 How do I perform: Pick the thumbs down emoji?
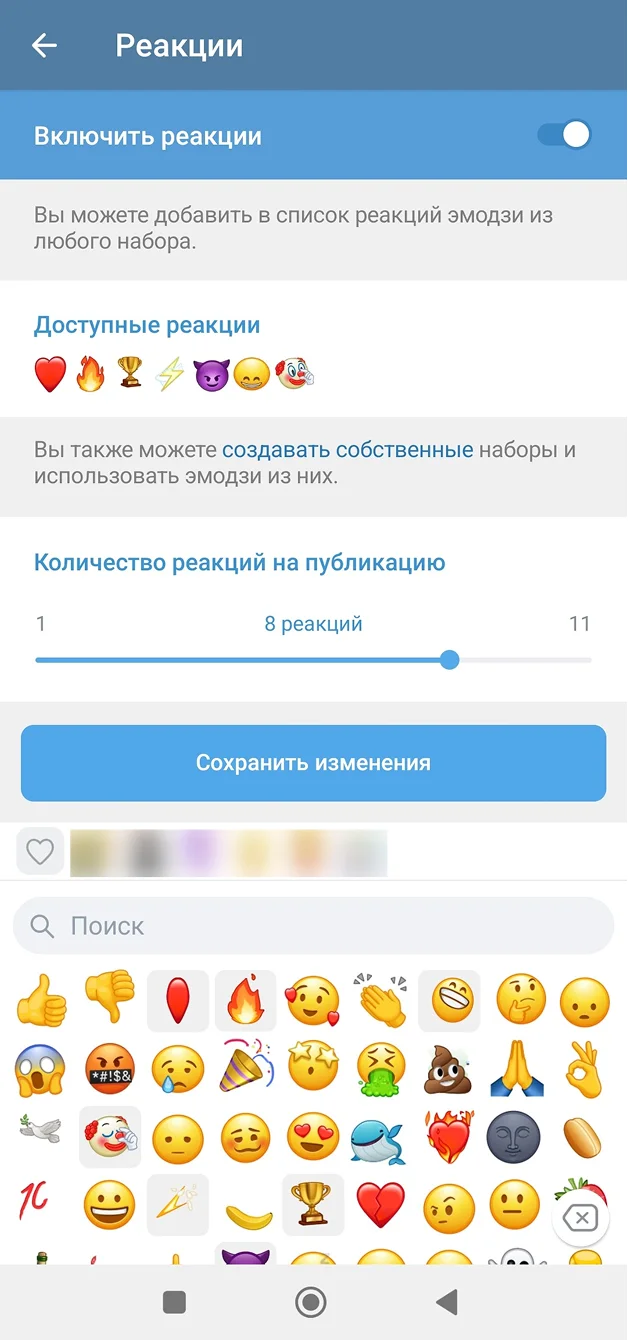pos(110,999)
